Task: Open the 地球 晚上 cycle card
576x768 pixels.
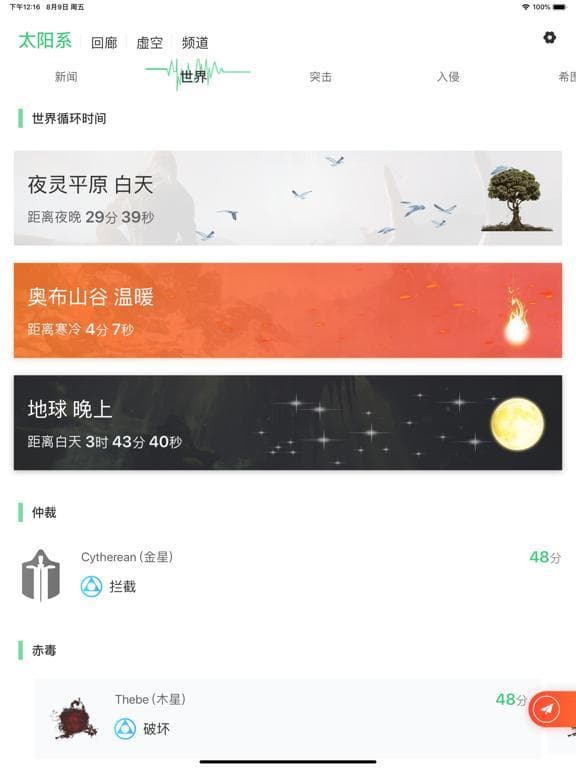Action: click(288, 422)
